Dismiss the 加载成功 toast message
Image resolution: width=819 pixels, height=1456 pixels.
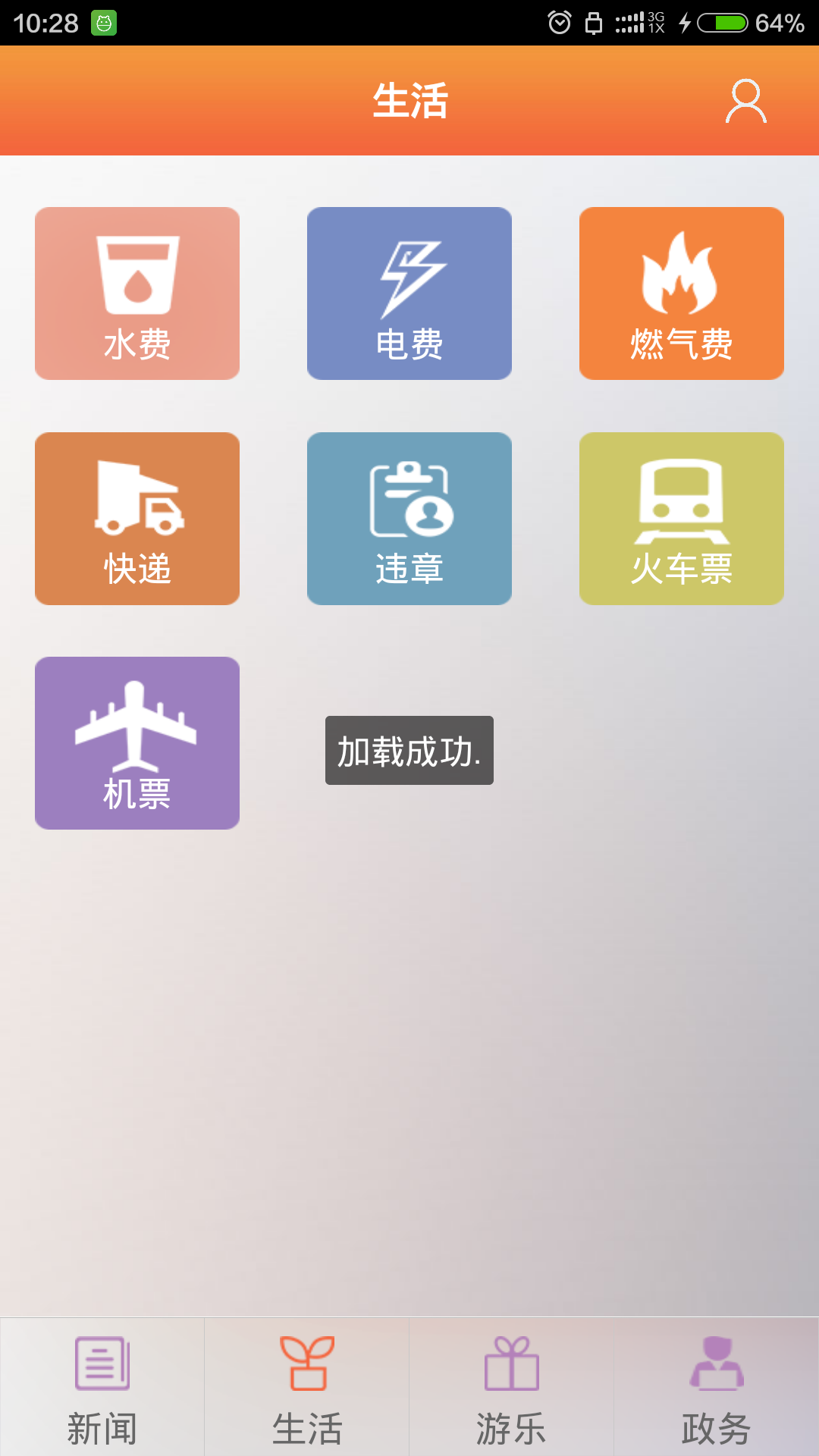coord(409,751)
